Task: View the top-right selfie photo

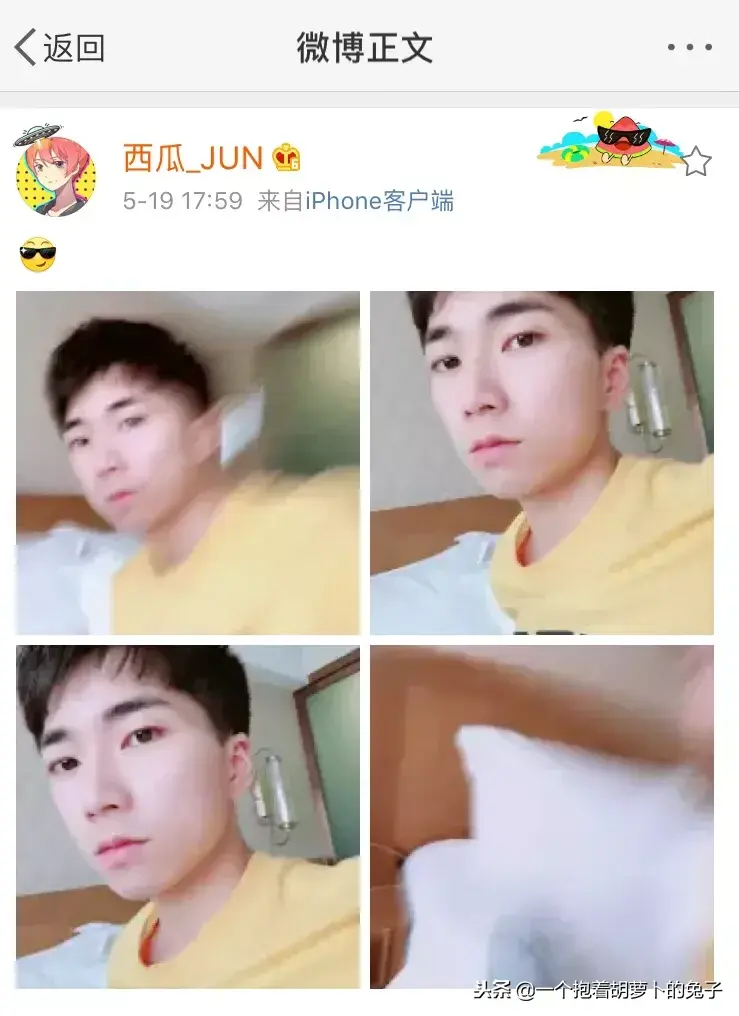Action: (x=541, y=463)
